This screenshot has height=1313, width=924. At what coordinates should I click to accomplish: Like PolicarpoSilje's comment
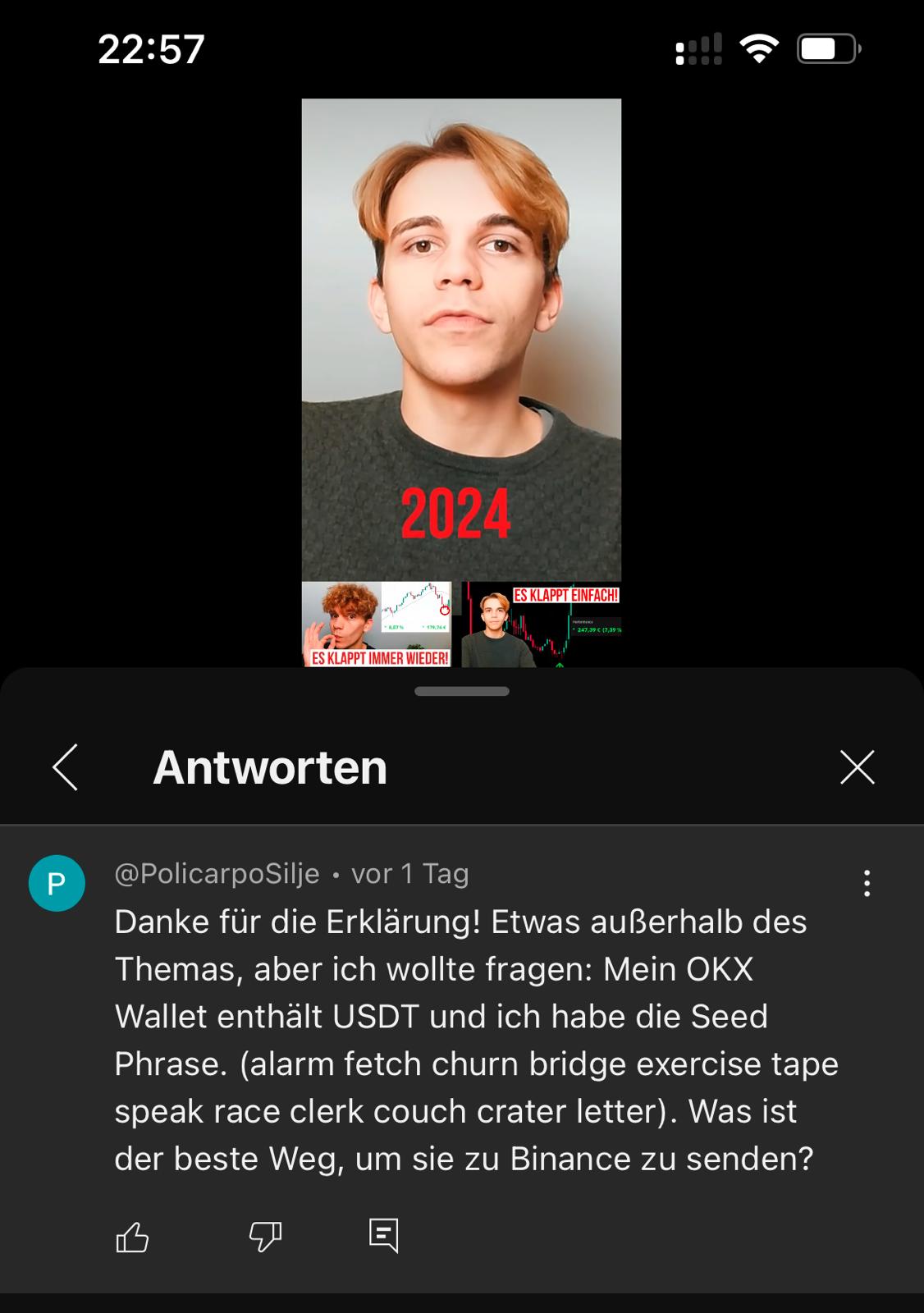(133, 1236)
